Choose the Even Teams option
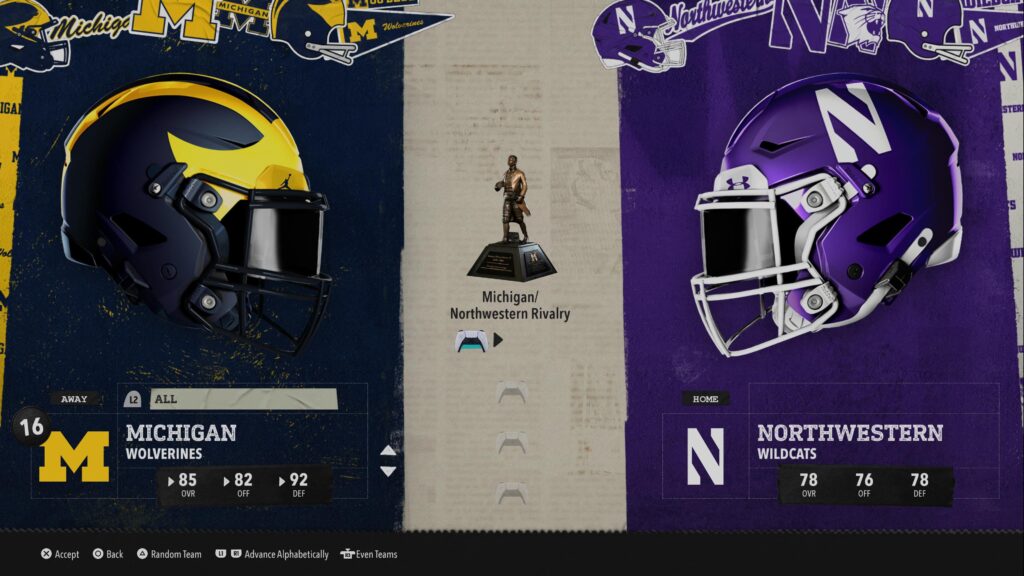 pyautogui.click(x=368, y=554)
